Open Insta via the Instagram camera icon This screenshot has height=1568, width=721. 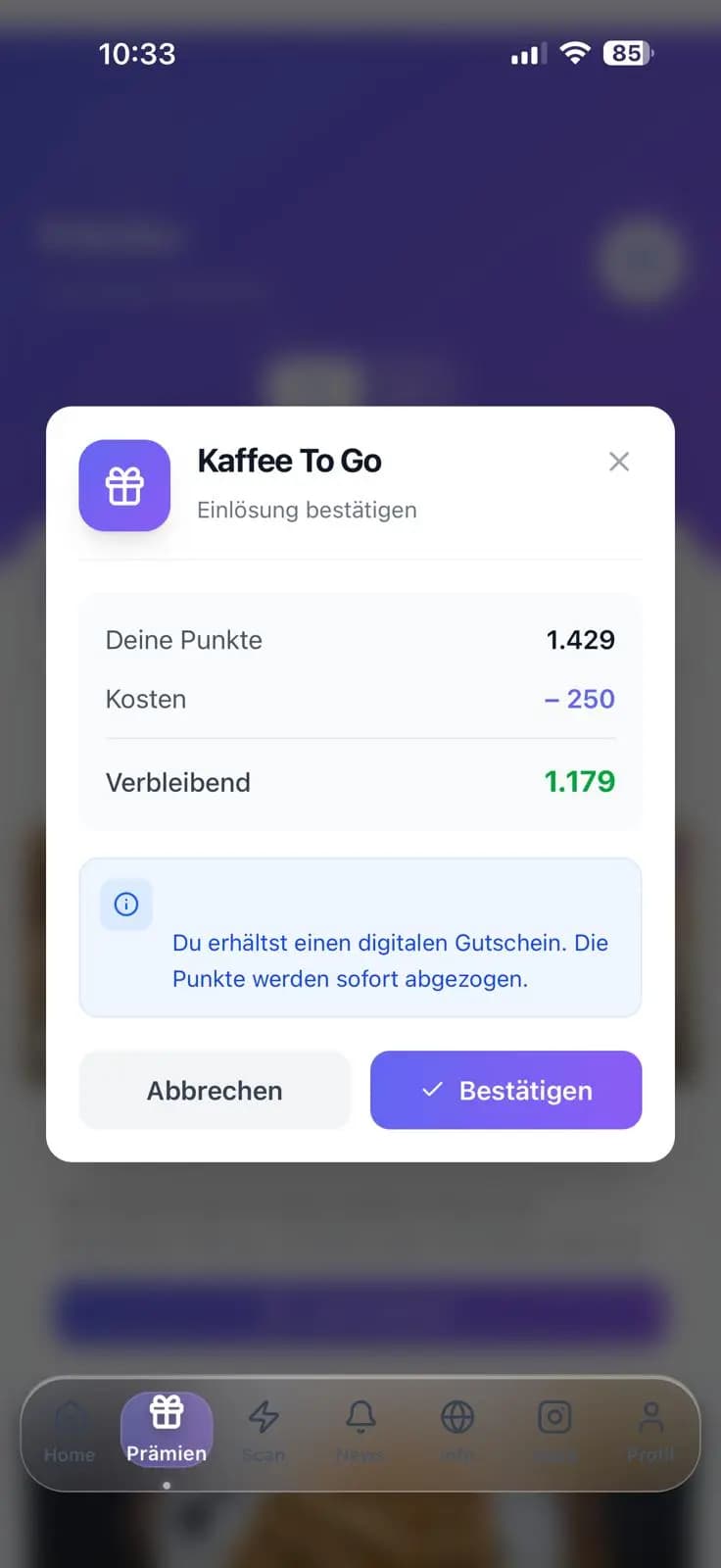coord(553,1415)
